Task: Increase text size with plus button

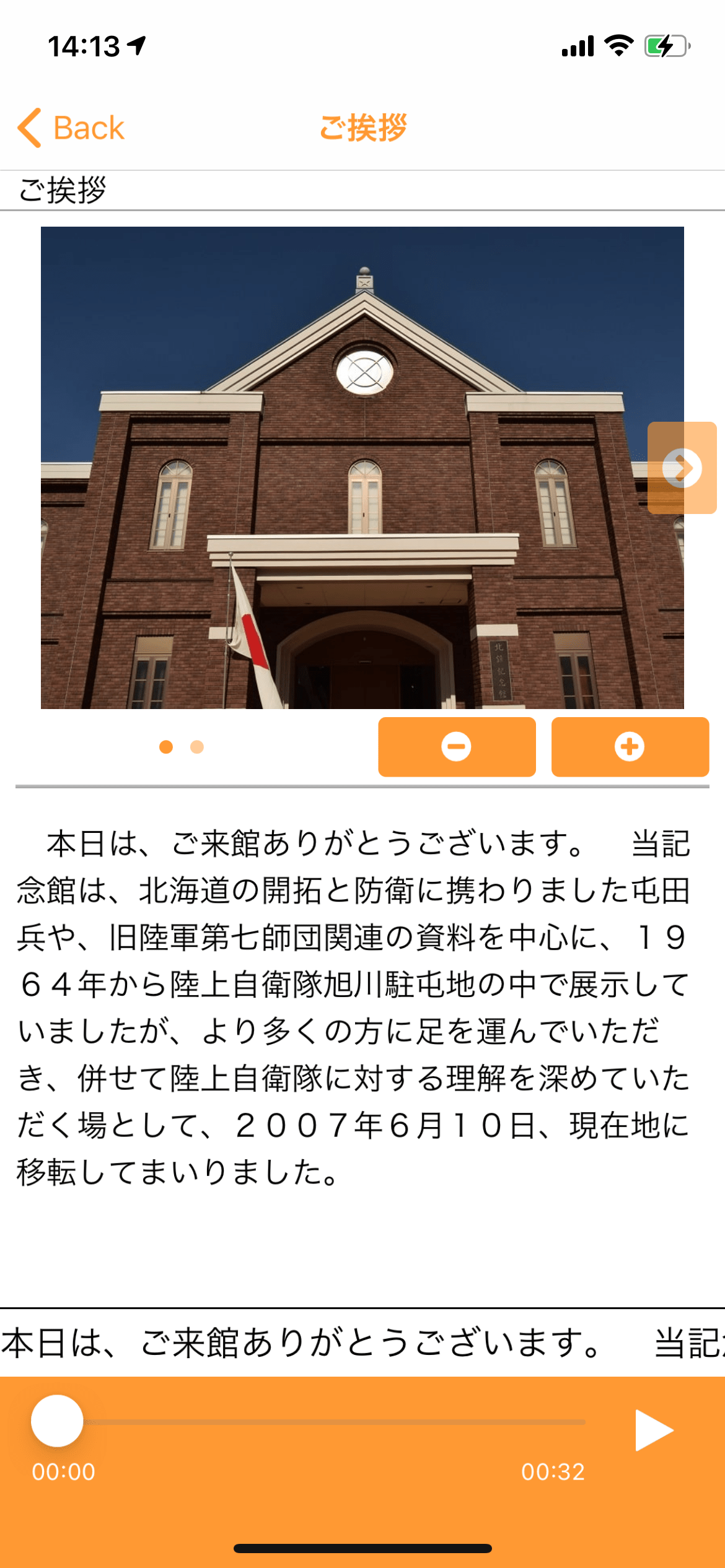Action: tap(630, 747)
